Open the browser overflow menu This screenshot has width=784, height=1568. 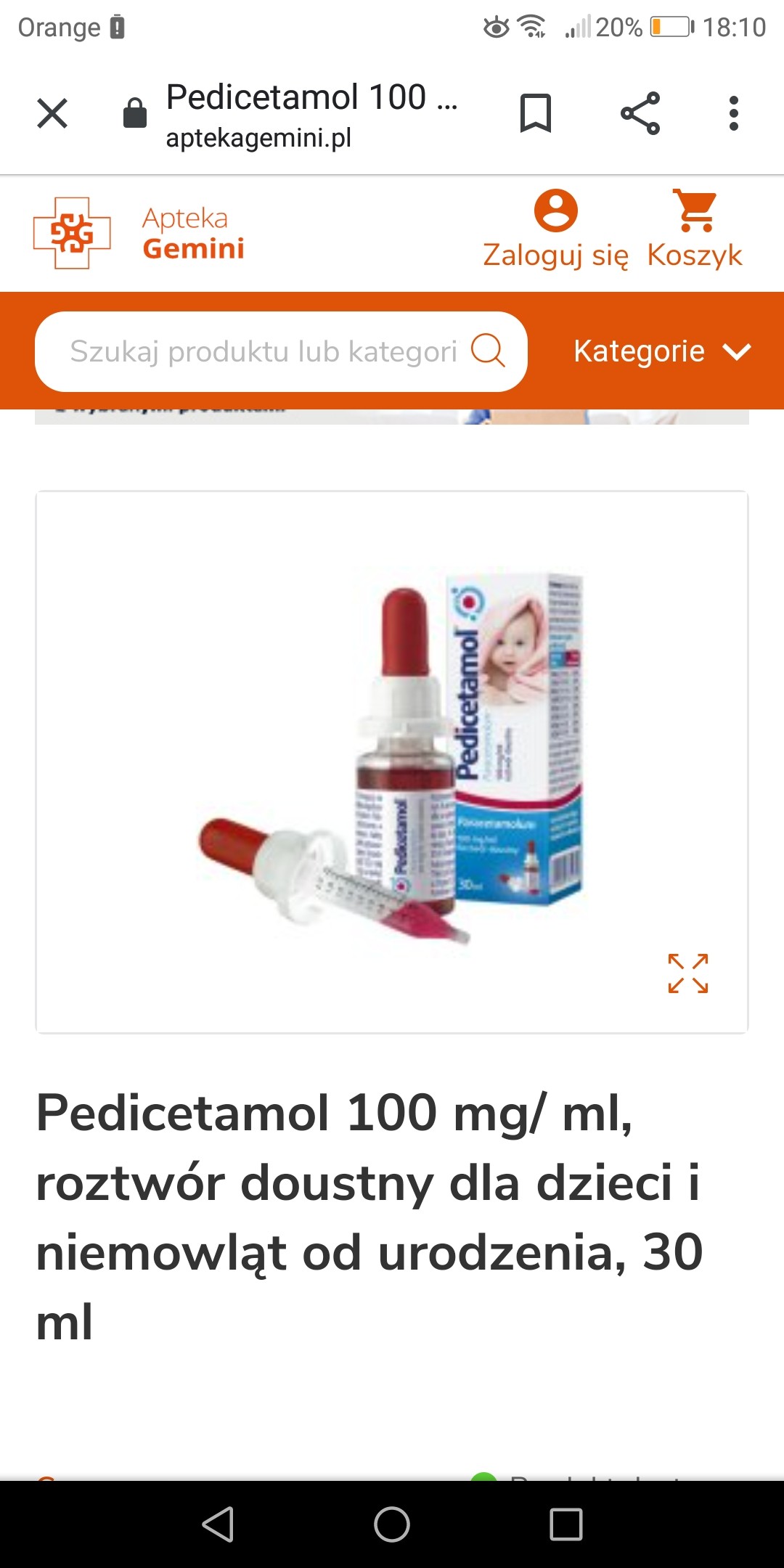click(x=734, y=114)
